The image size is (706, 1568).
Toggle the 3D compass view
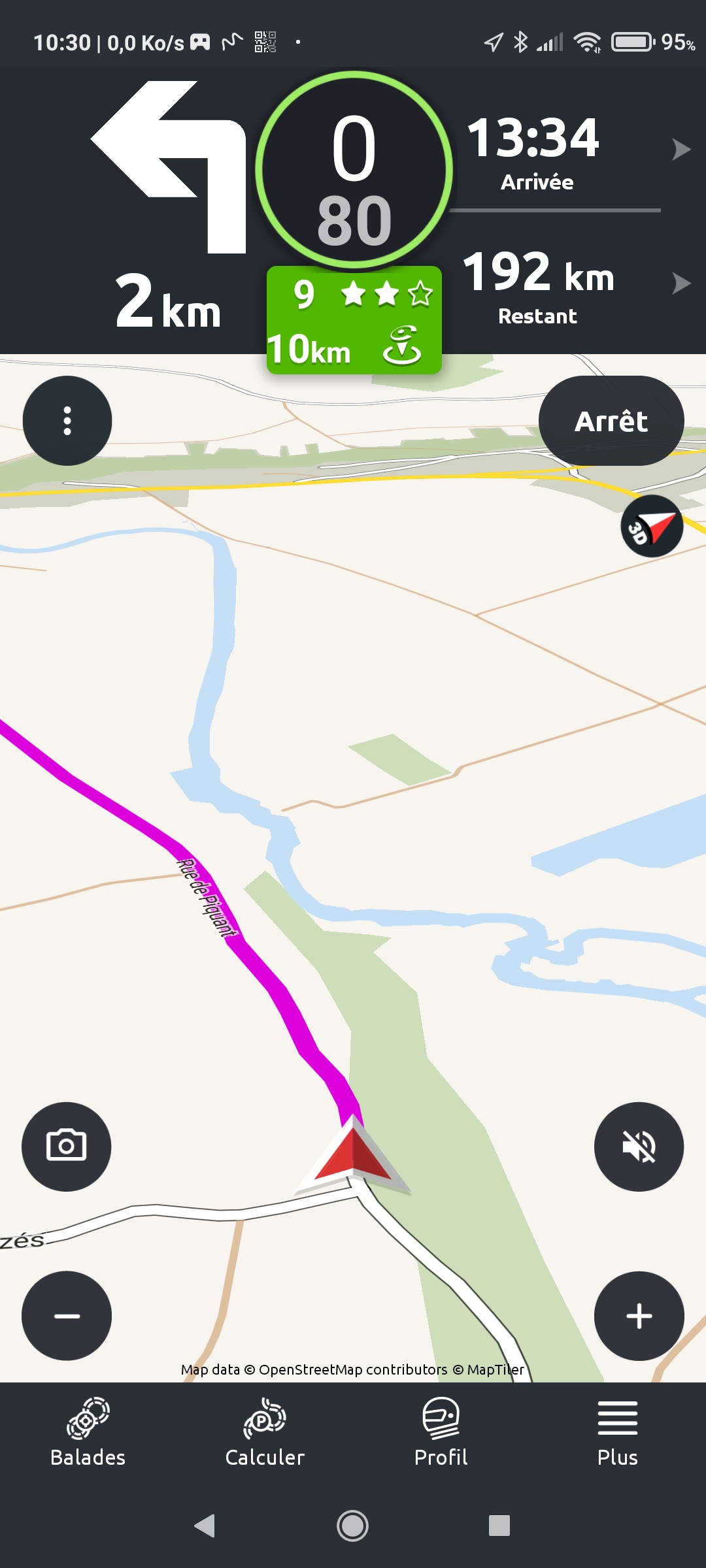pos(652,526)
